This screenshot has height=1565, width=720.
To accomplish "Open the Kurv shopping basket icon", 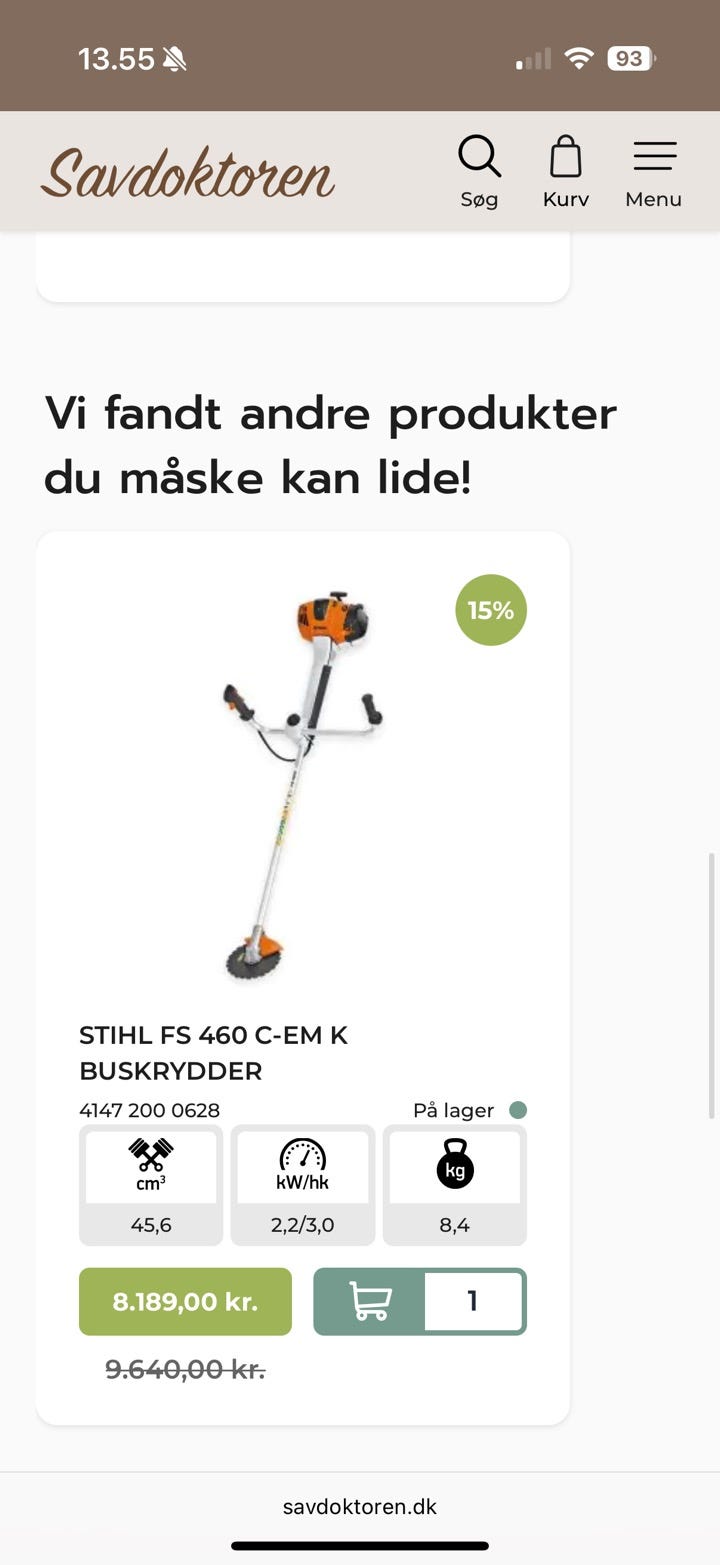I will [566, 158].
